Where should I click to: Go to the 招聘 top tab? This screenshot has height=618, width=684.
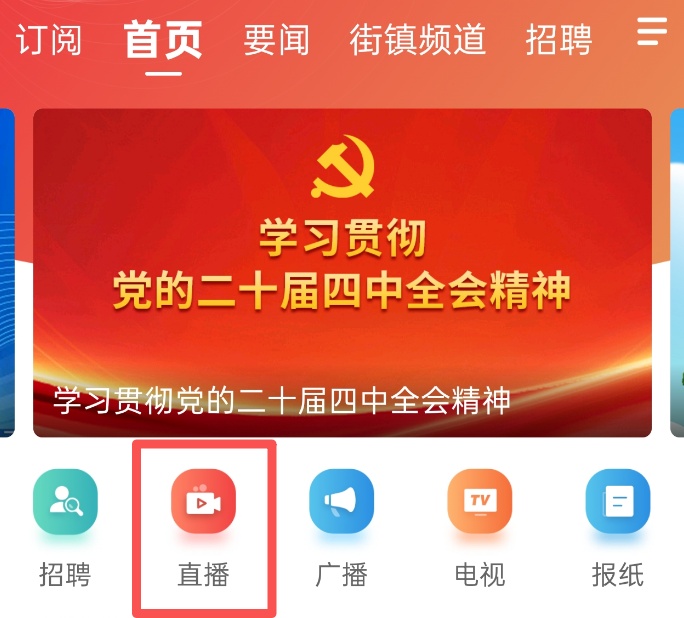click(x=559, y=40)
